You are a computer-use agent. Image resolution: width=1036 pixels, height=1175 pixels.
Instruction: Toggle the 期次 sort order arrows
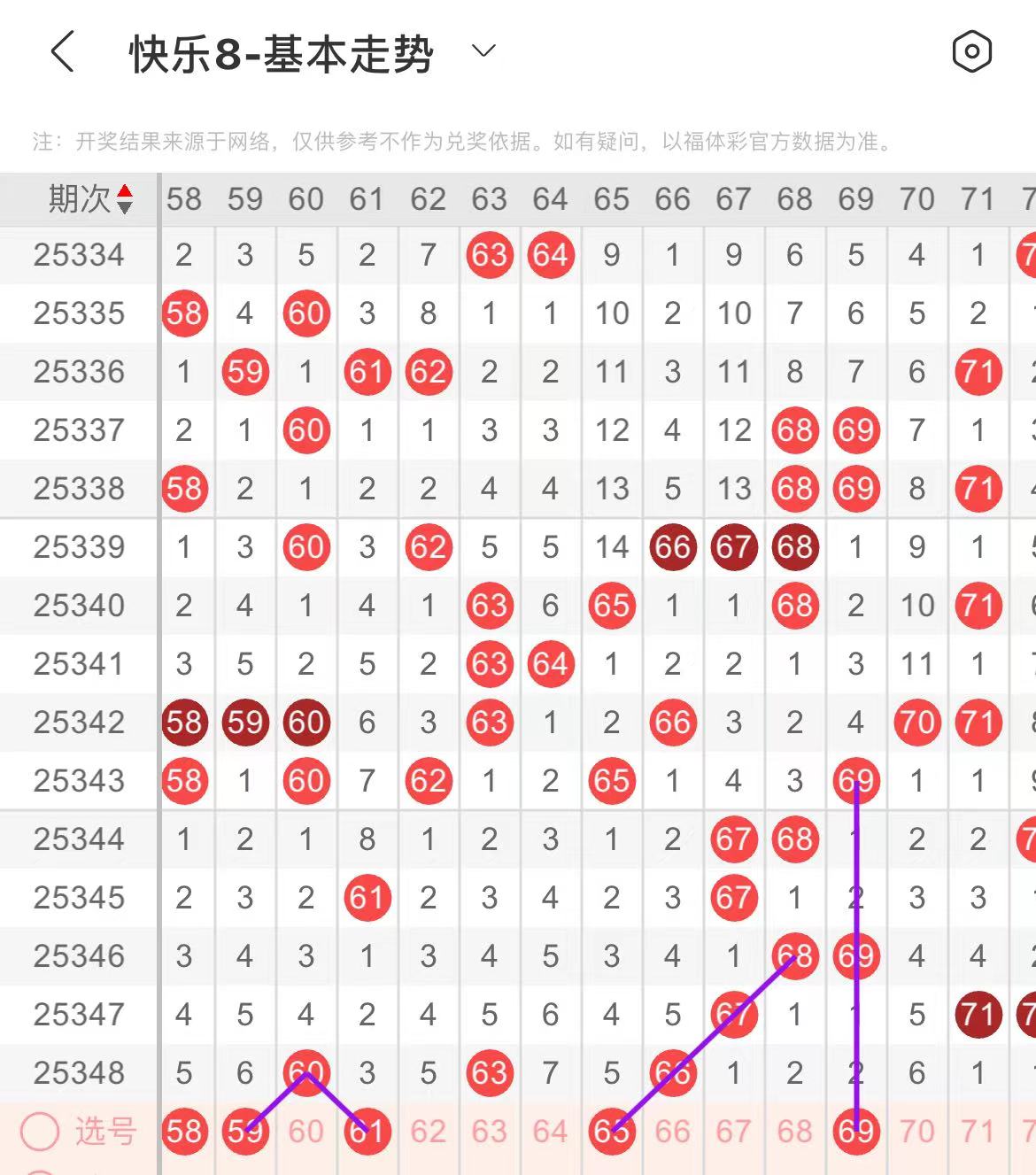(x=125, y=199)
